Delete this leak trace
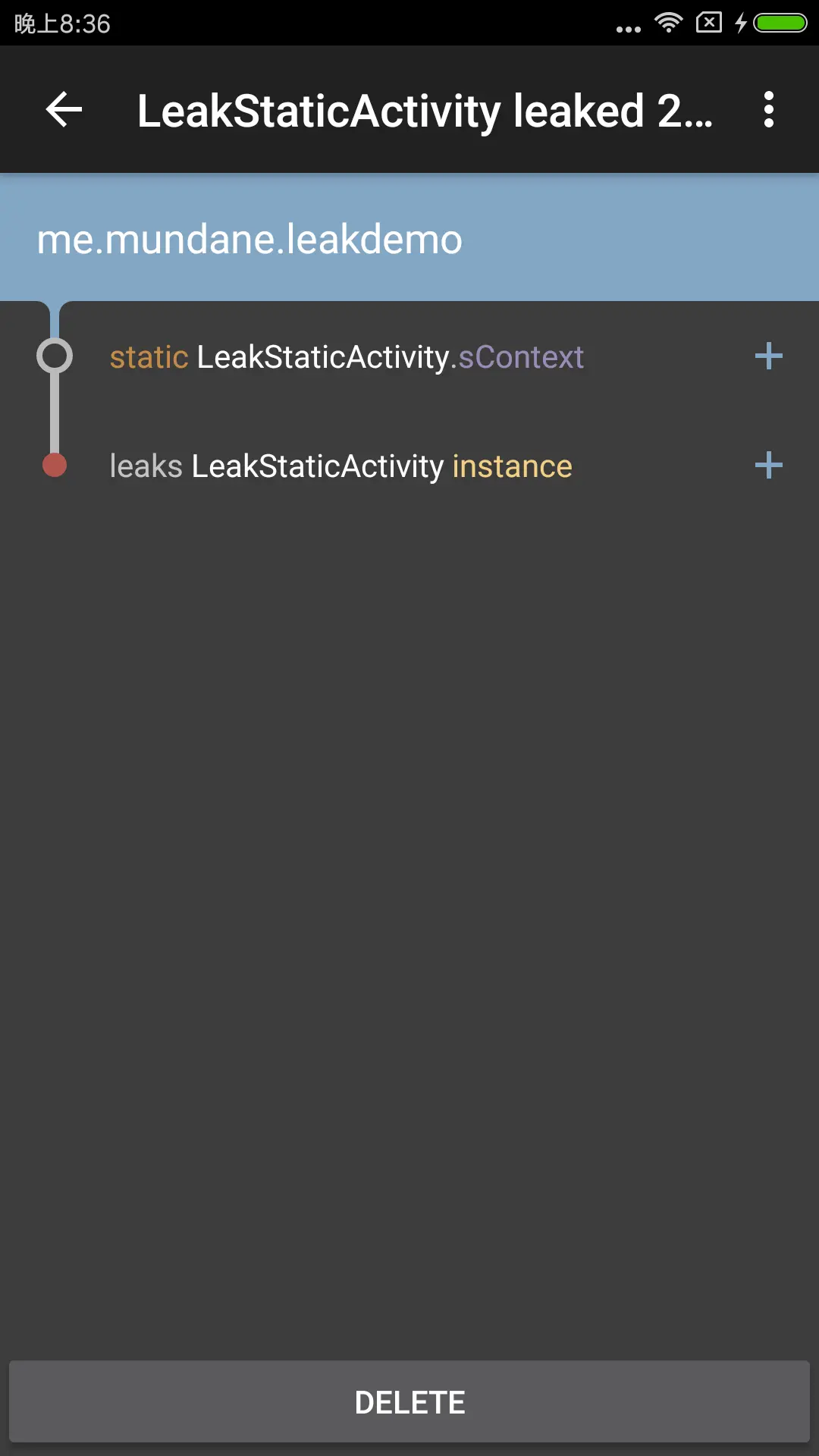This screenshot has height=1456, width=819. (x=409, y=1401)
